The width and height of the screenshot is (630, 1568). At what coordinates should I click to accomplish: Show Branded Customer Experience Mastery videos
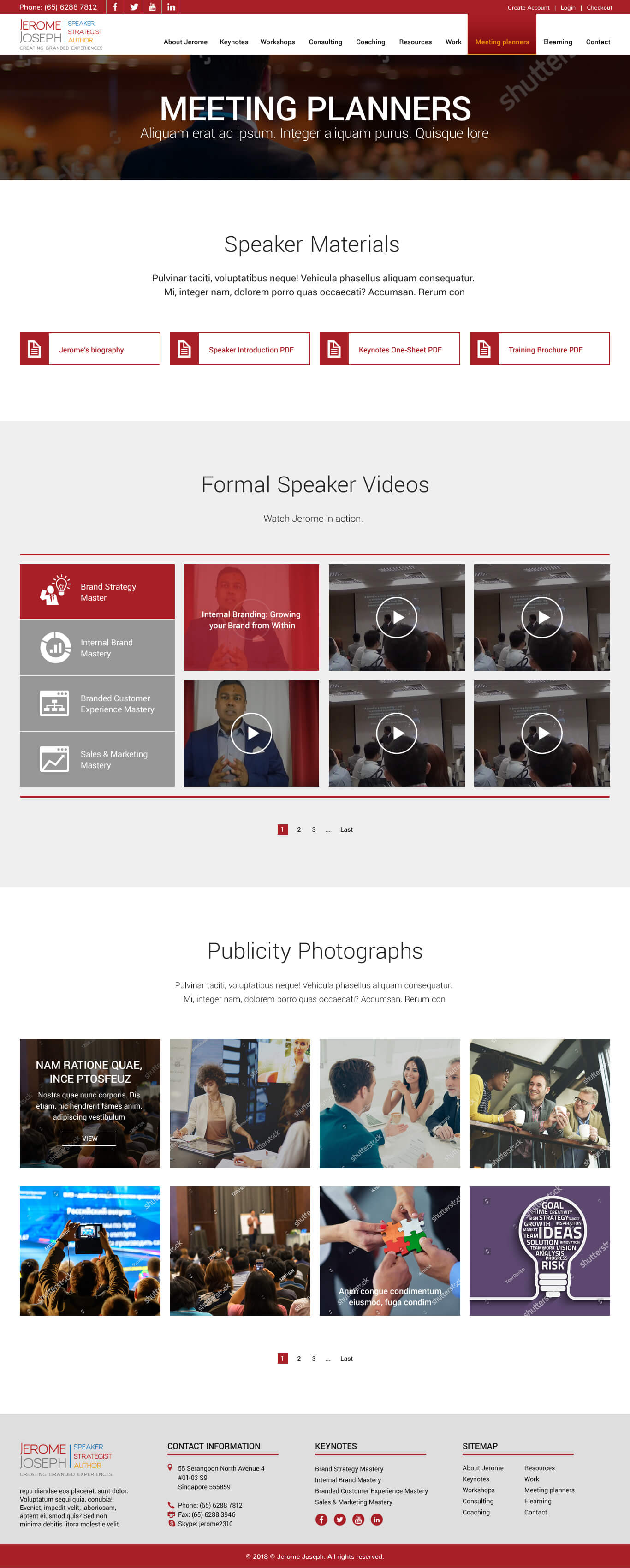(x=97, y=704)
